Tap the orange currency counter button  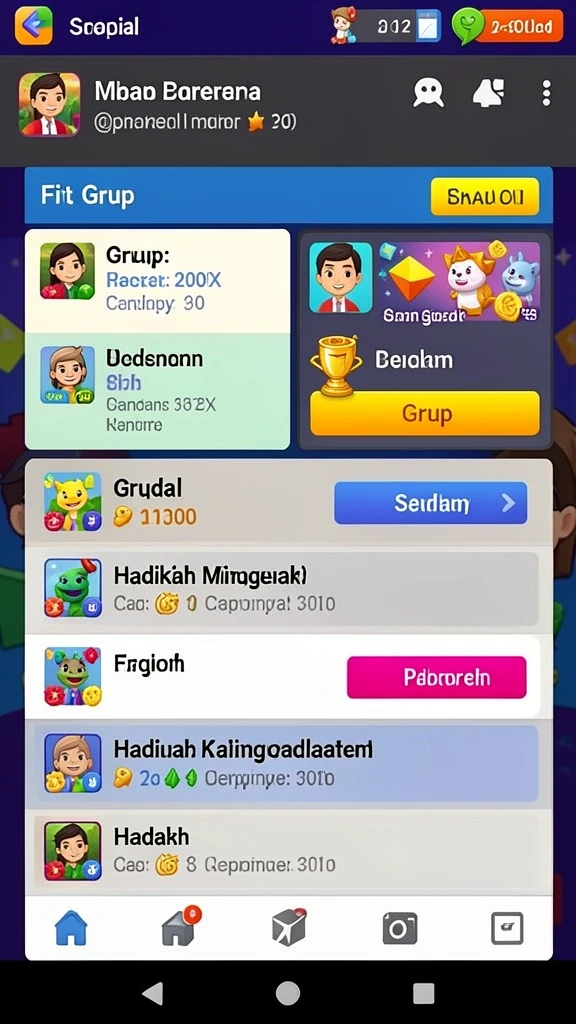[x=519, y=27]
